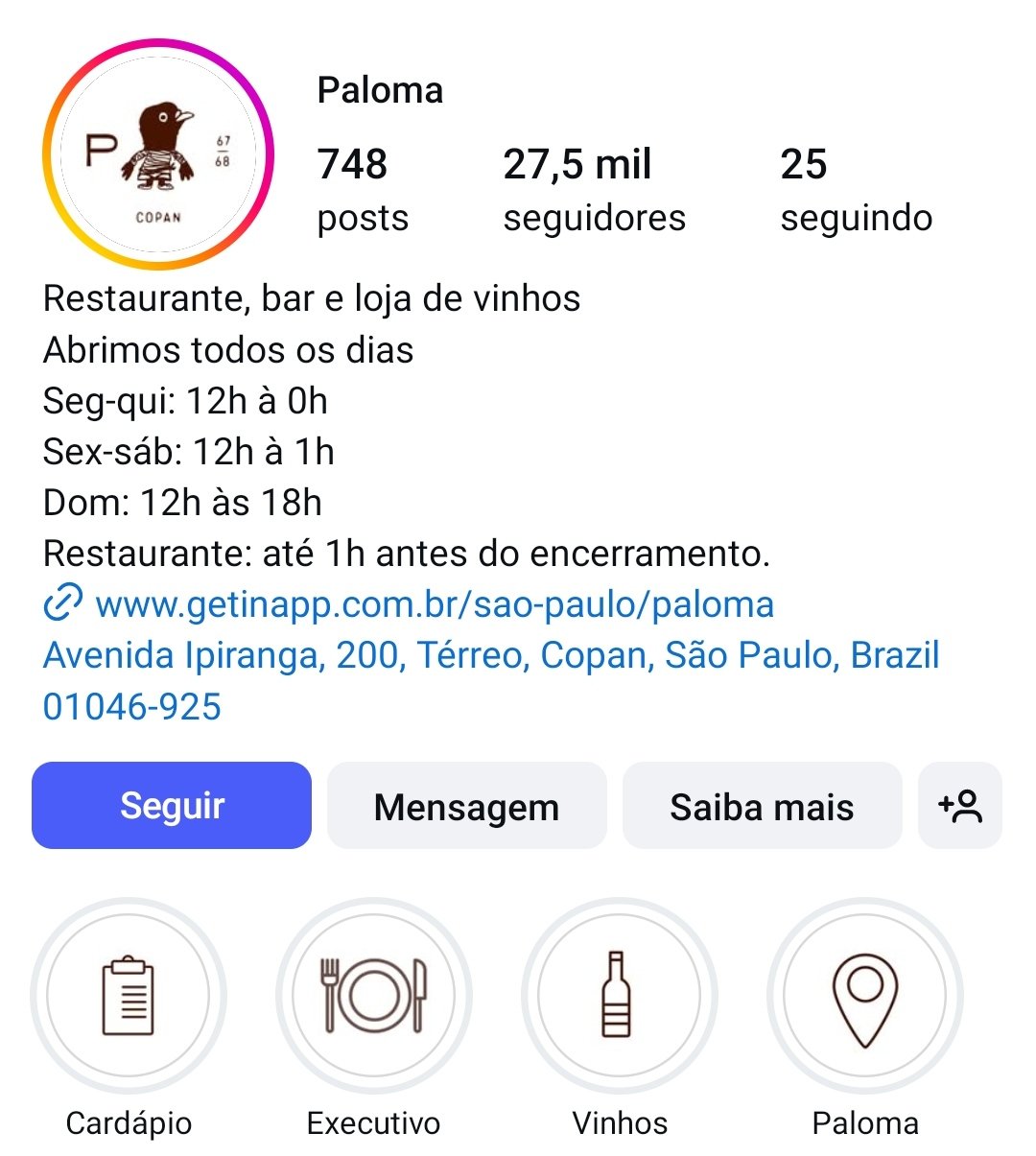Viewport: 1036px width, 1156px height.
Task: Open the getinapp.com.br website link
Action: tap(435, 605)
